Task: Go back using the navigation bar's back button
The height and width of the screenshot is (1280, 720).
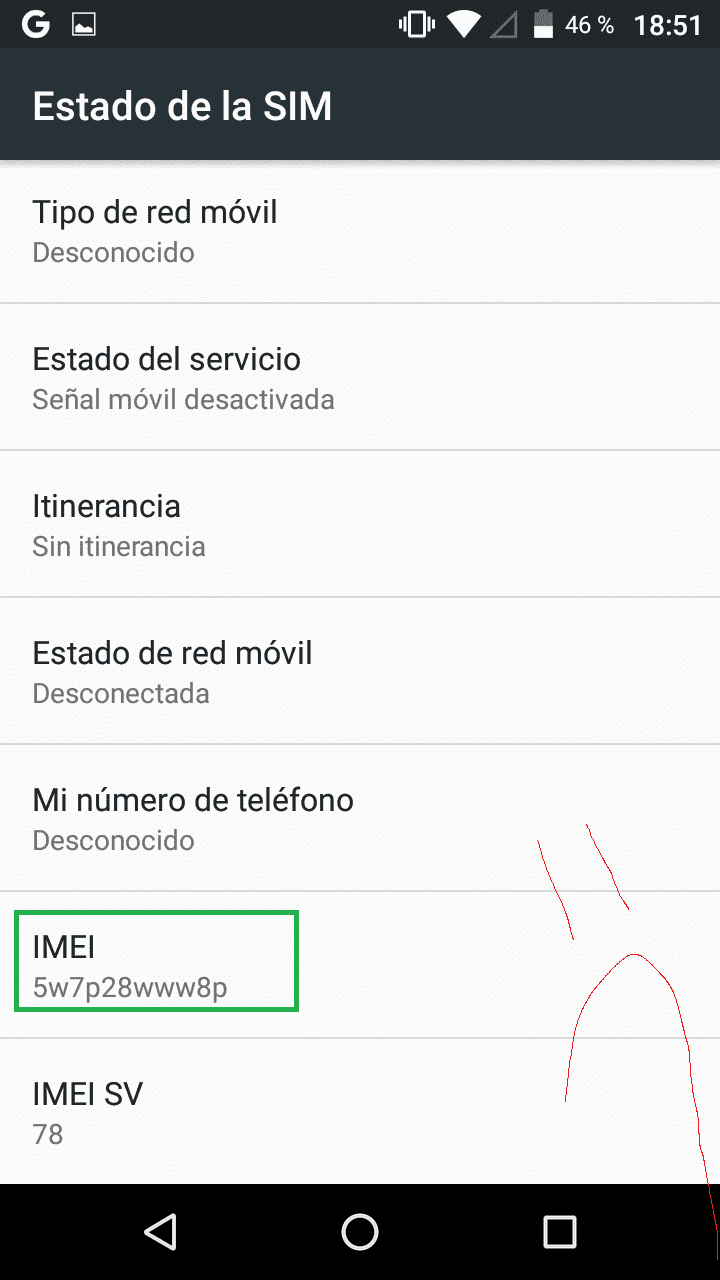Action: [x=160, y=1232]
